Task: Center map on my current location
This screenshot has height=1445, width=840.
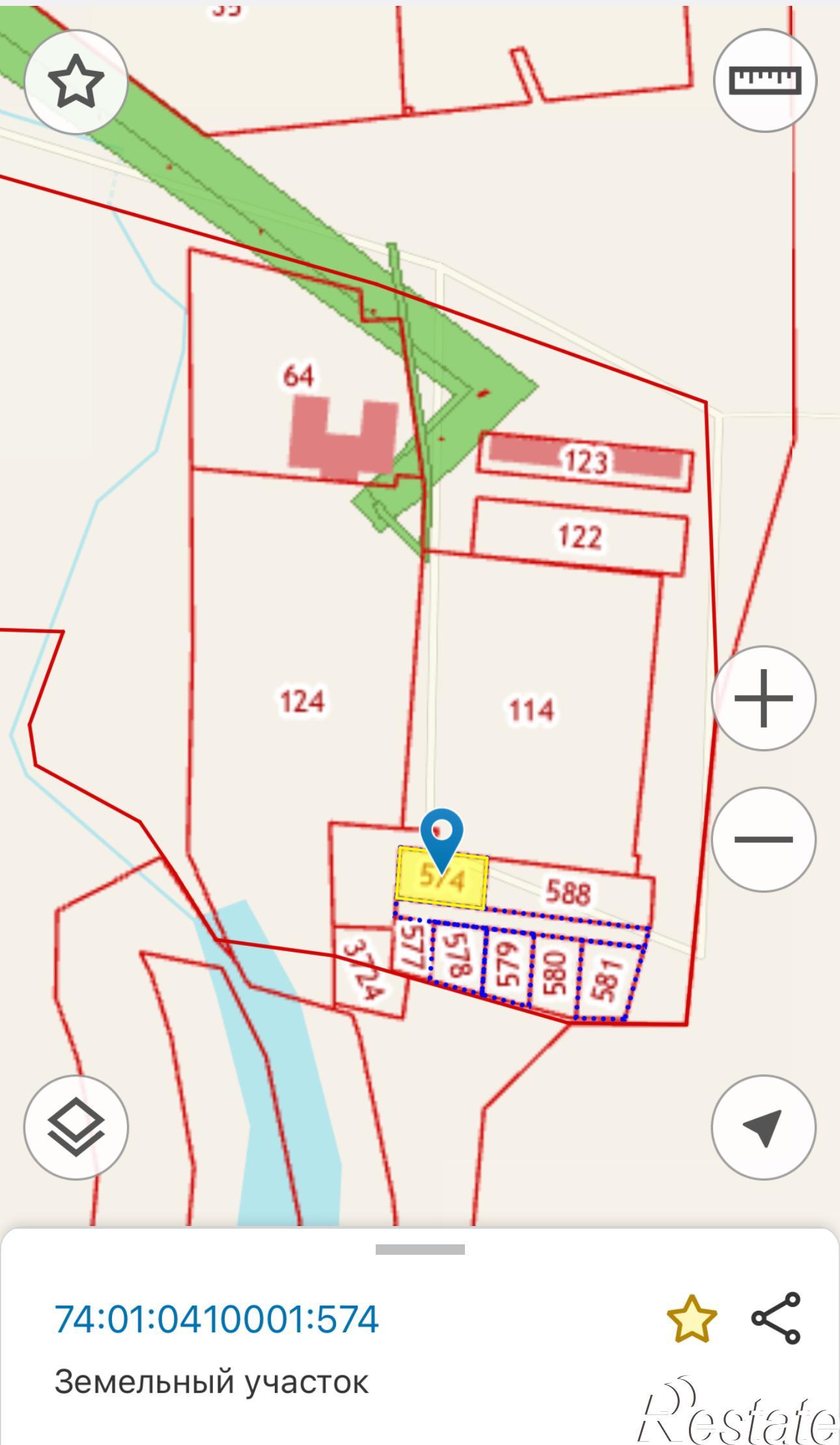Action: (763, 1127)
